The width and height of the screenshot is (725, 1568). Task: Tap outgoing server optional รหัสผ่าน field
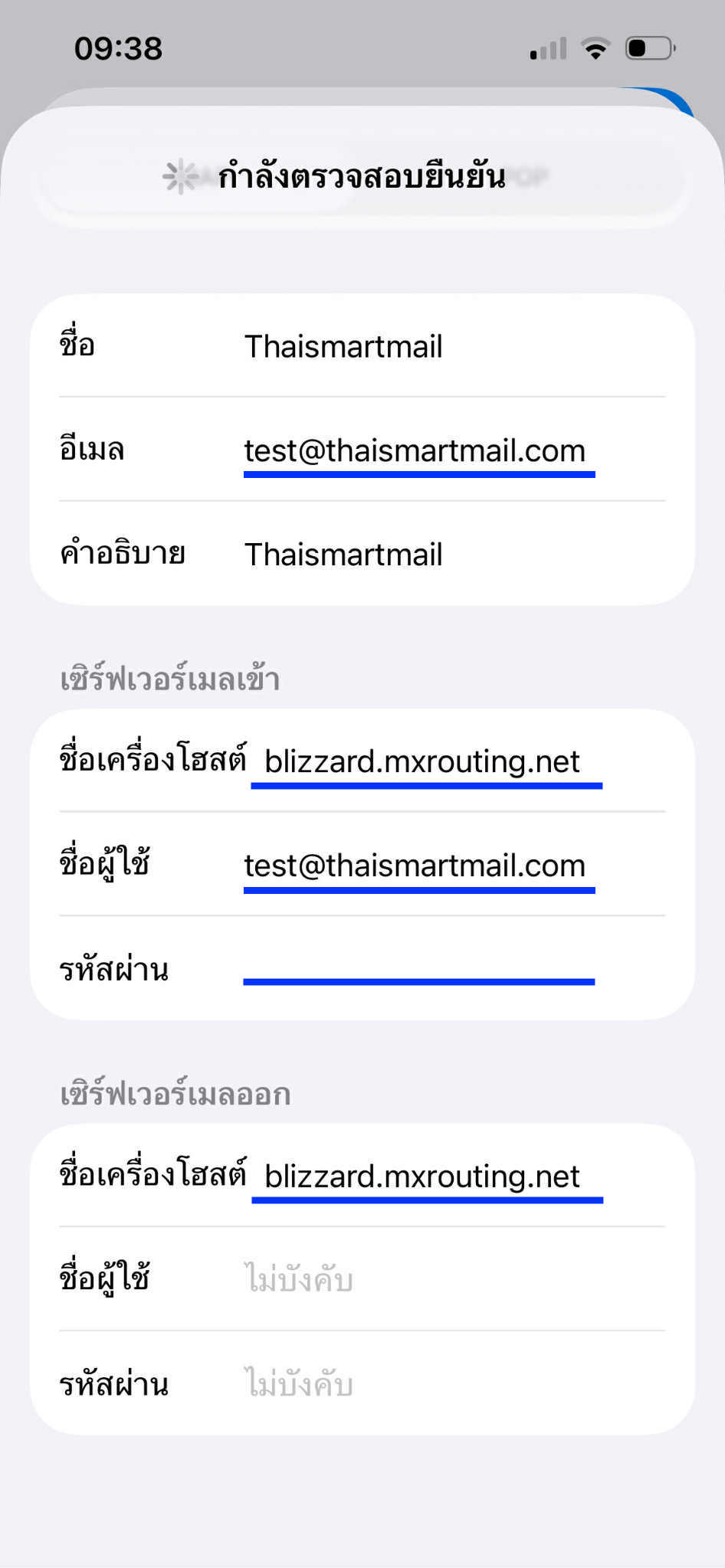pyautogui.click(x=452, y=1384)
